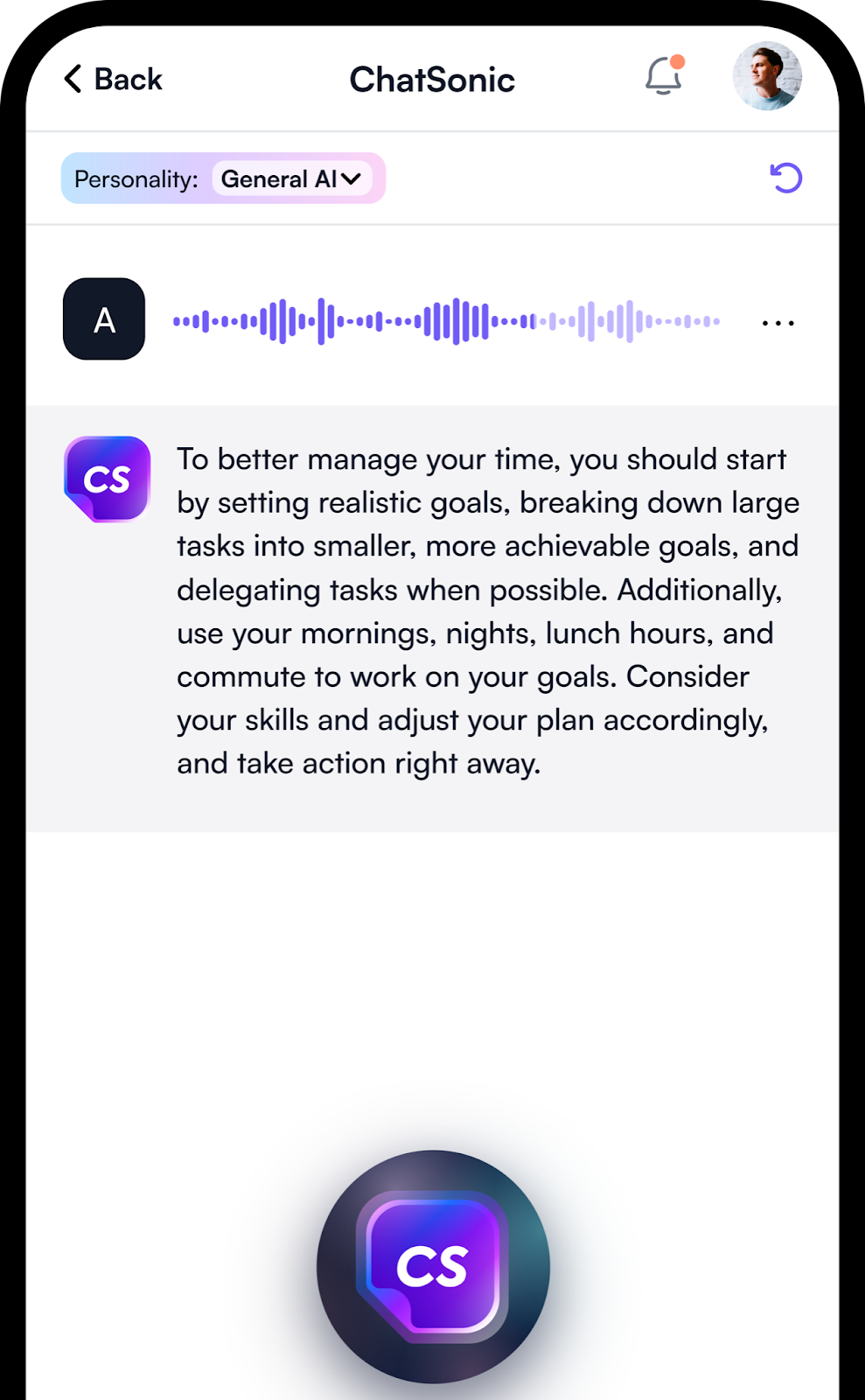865x1400 pixels.
Task: Open the profile avatar photo
Action: pyautogui.click(x=767, y=76)
